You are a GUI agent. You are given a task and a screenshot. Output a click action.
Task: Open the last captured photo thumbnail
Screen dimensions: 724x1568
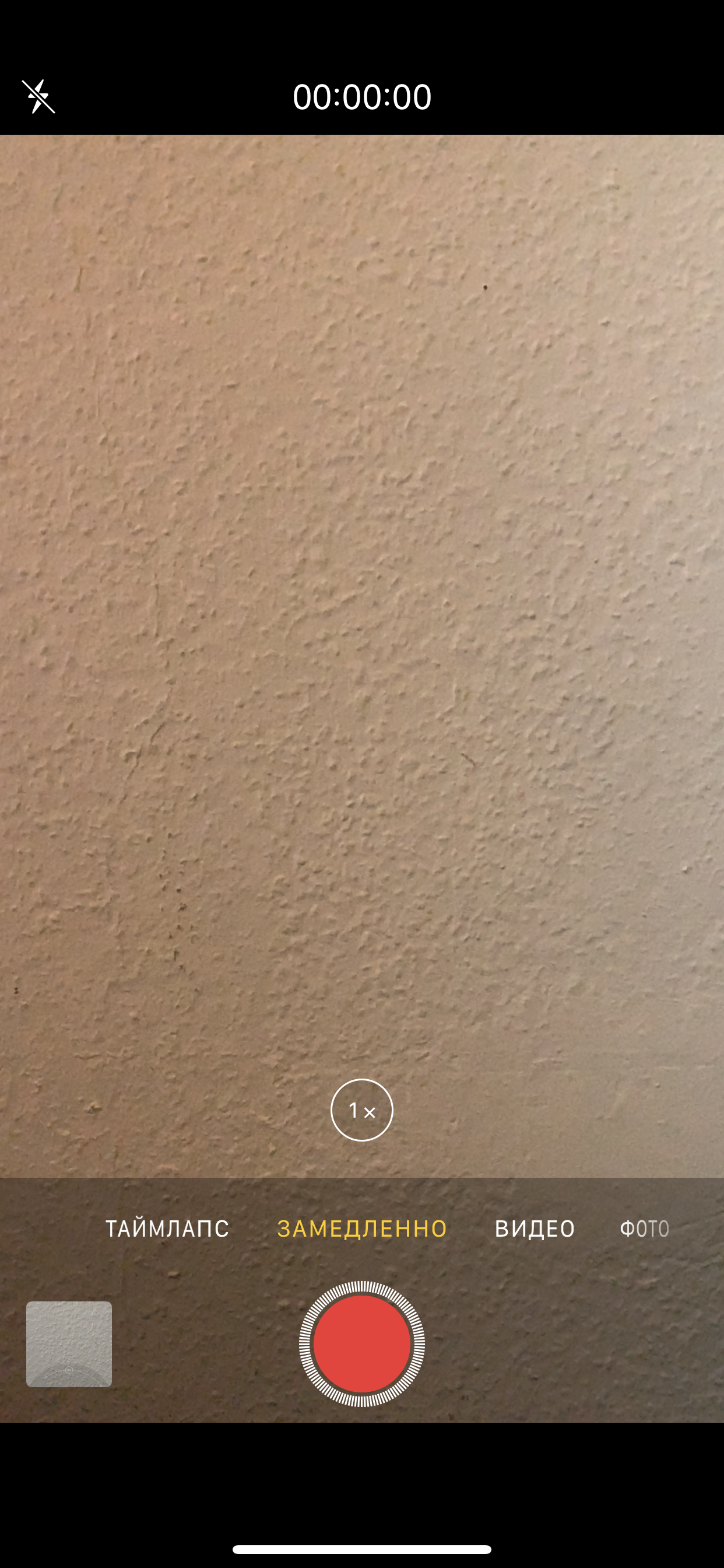69,1344
